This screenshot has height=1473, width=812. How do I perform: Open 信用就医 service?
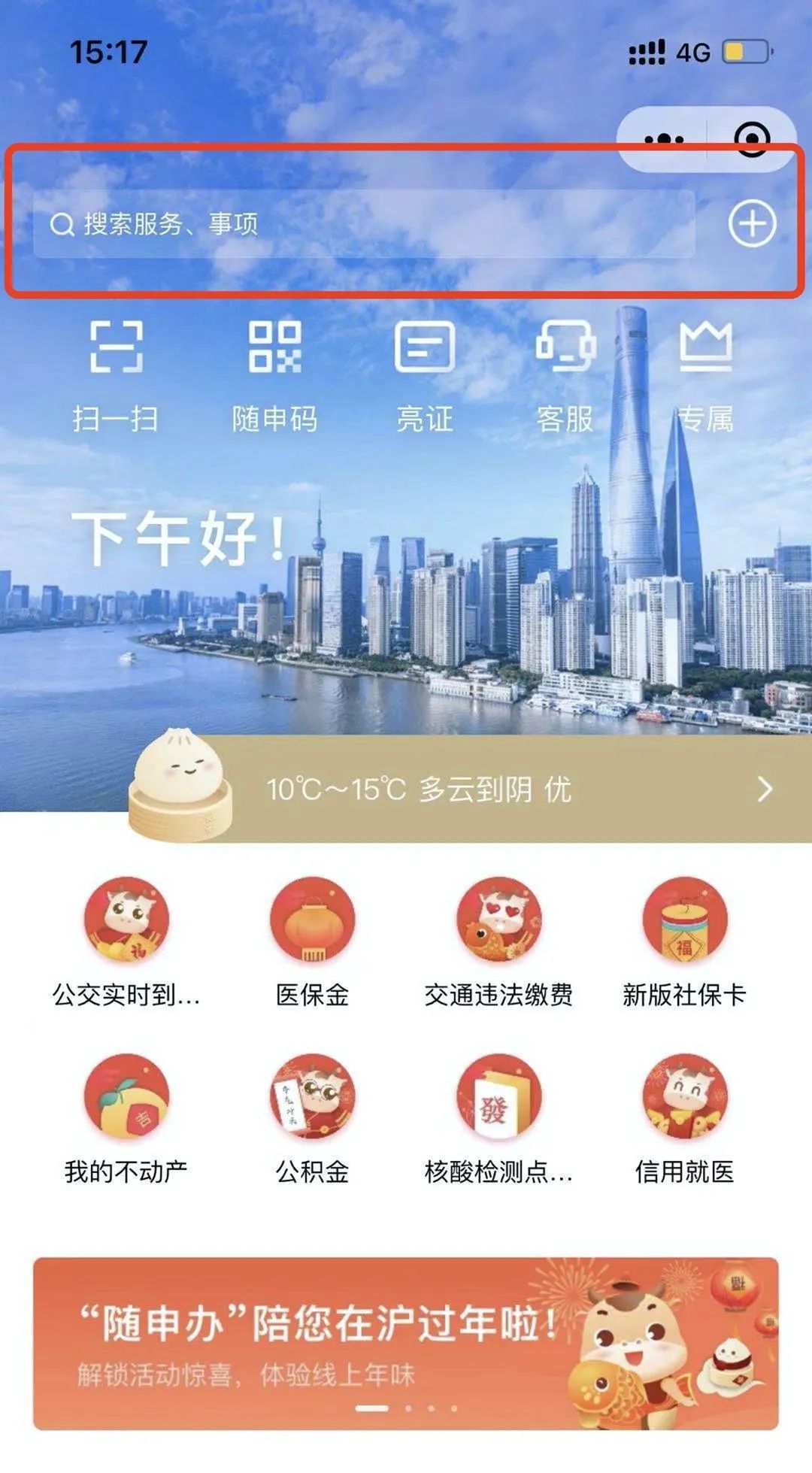[684, 1118]
